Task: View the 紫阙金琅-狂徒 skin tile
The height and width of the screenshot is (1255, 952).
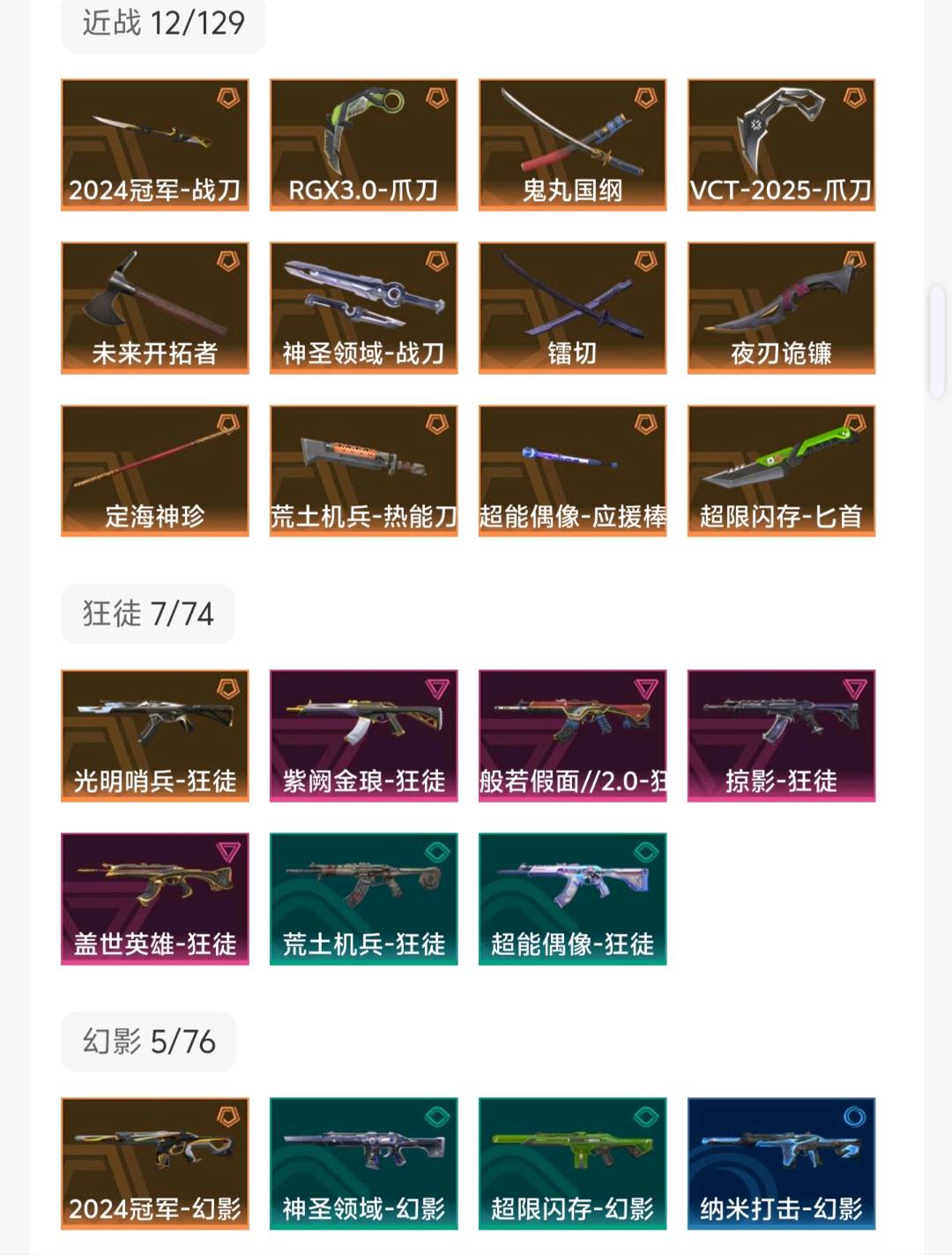Action: (x=363, y=736)
